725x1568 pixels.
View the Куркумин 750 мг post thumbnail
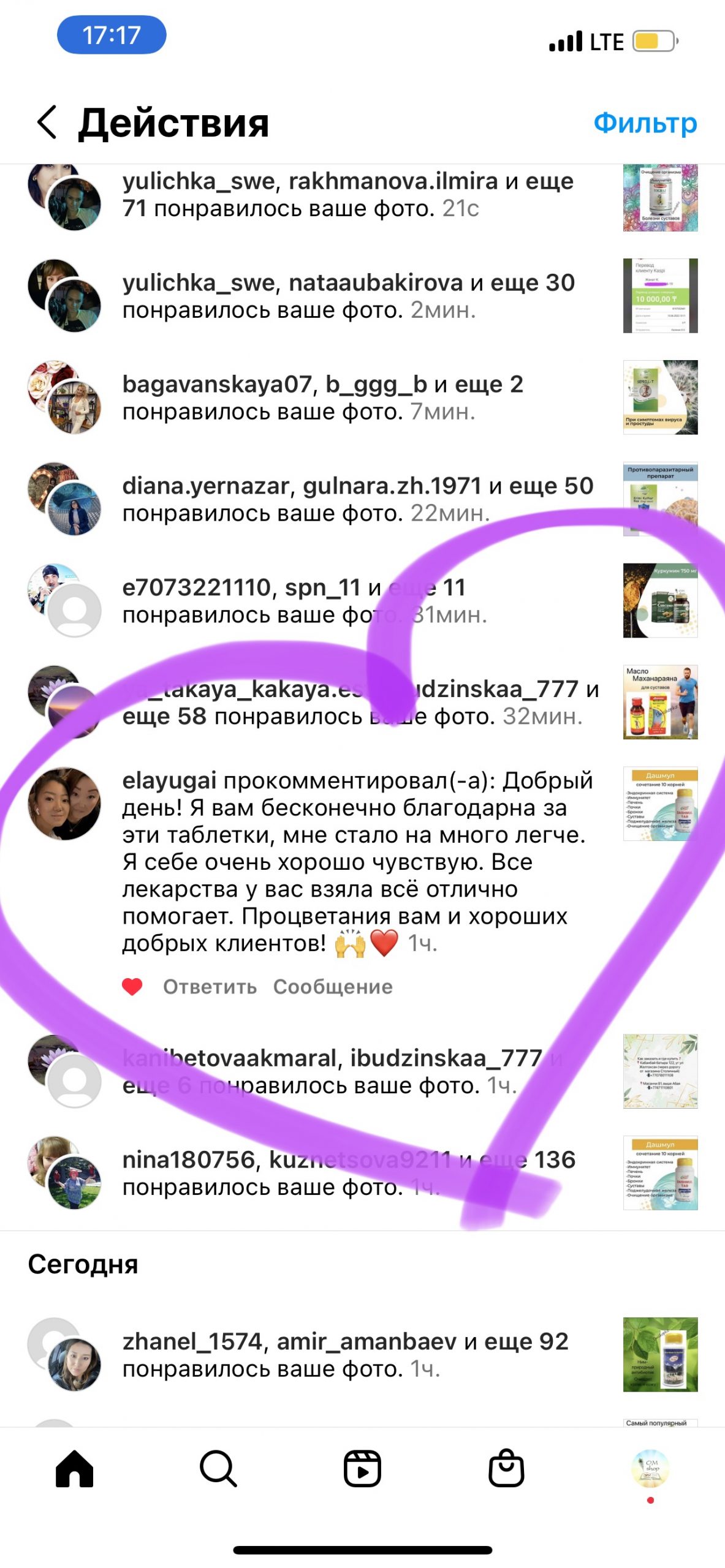[660, 601]
